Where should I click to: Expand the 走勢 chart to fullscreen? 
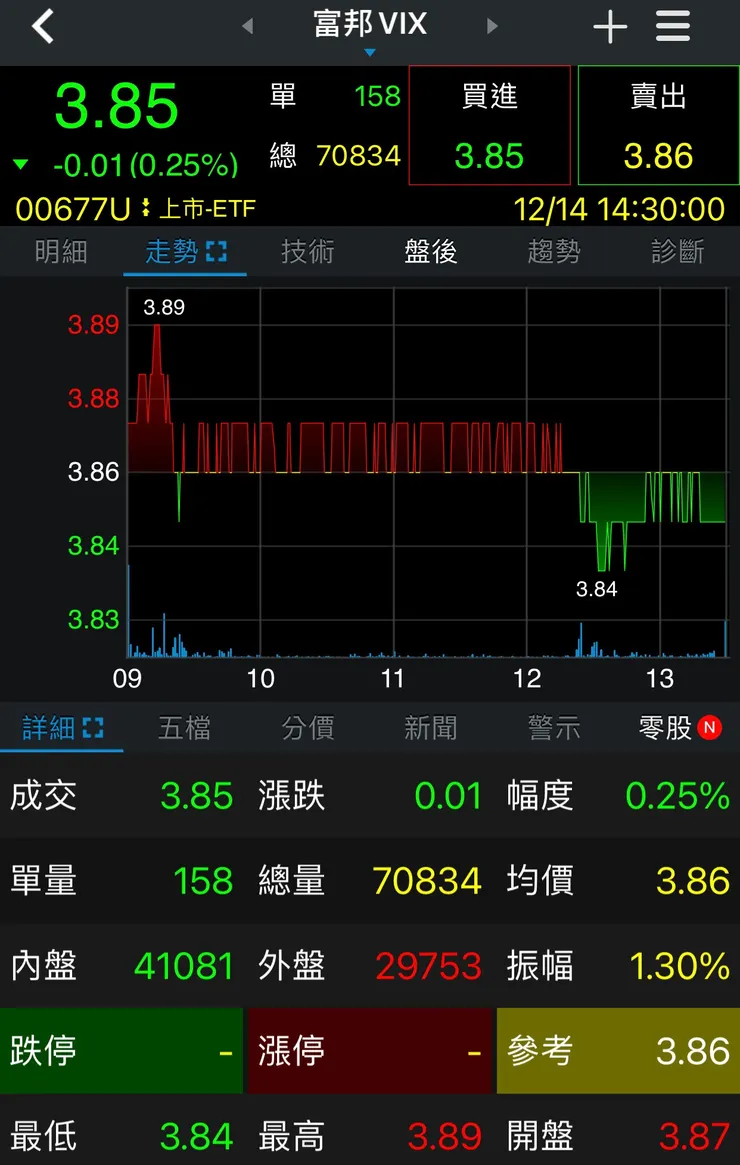218,253
